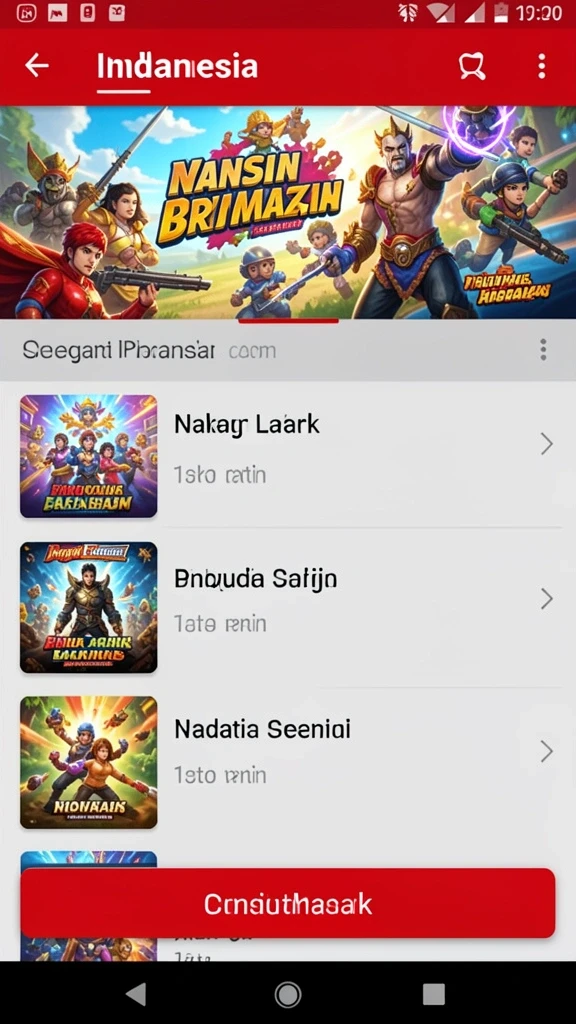
Task: Open recent apps
Action: pyautogui.click(x=434, y=994)
